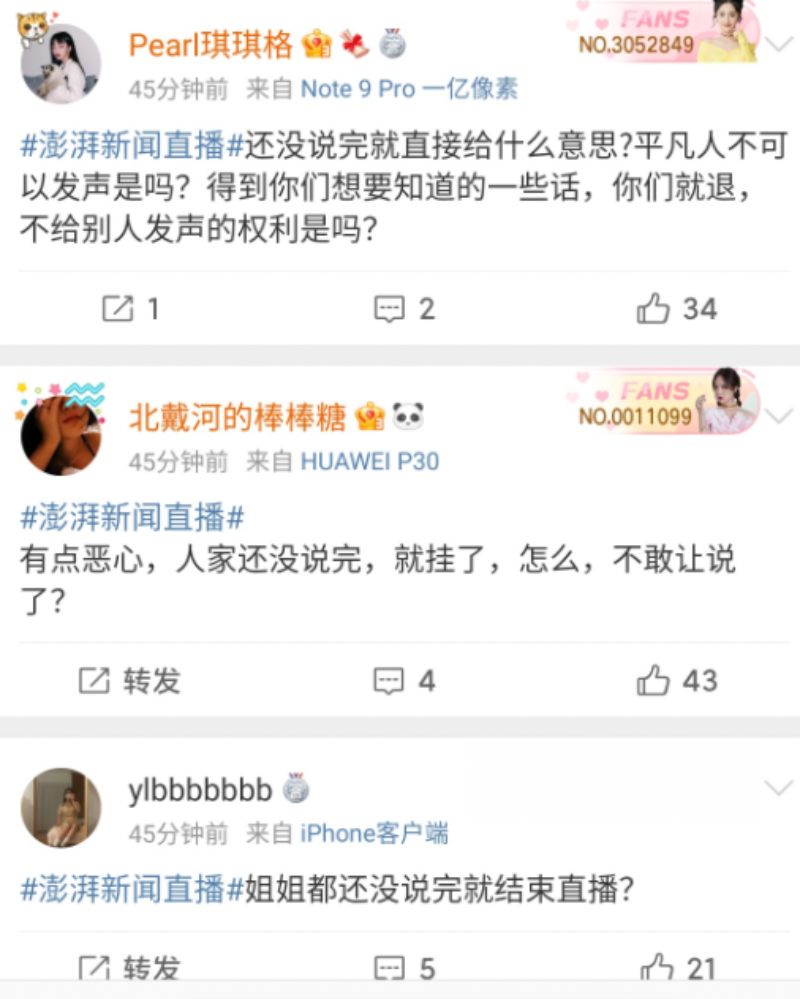
Task: Open ylbbbbbbb's avatar
Action: click(x=61, y=807)
